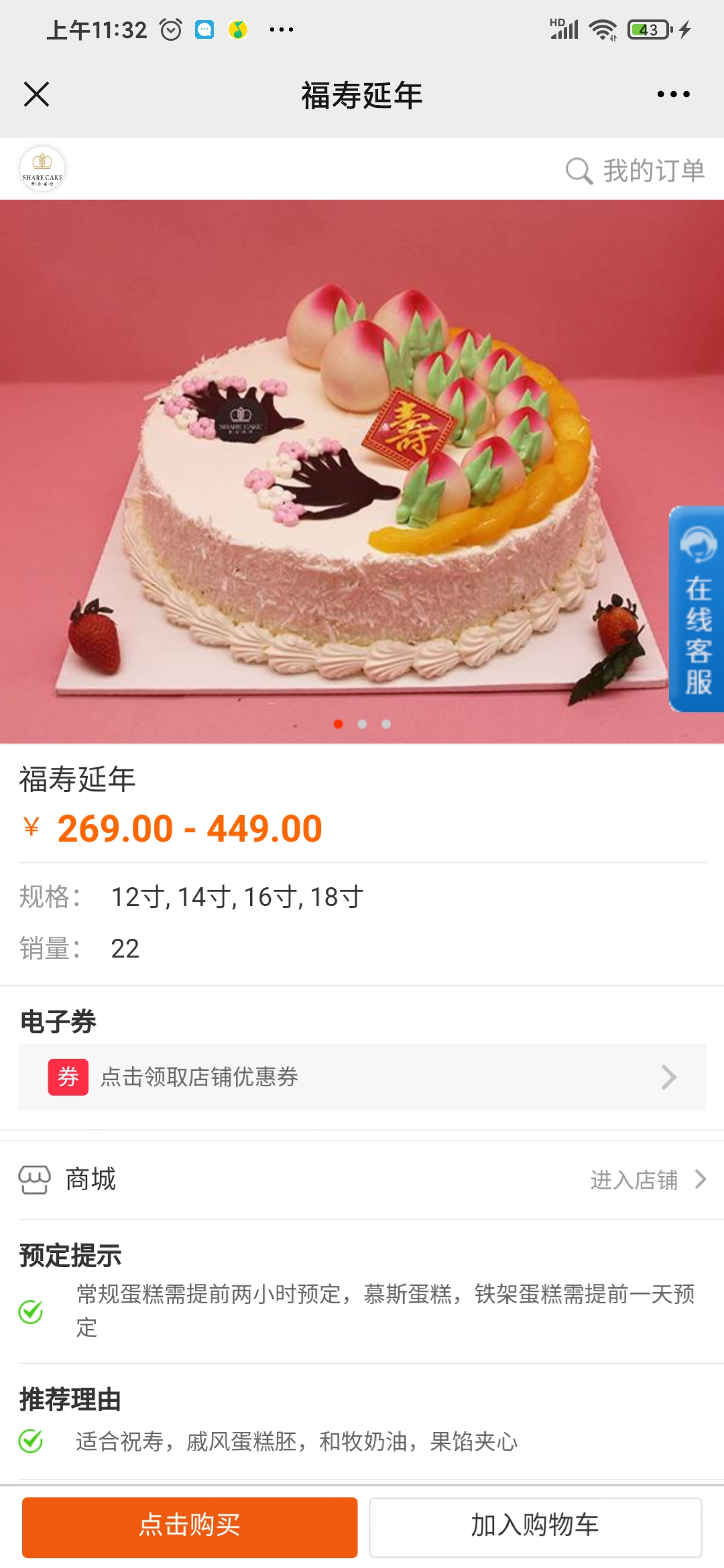Open 我的订单 search
The image size is (724, 1568).
click(x=635, y=170)
